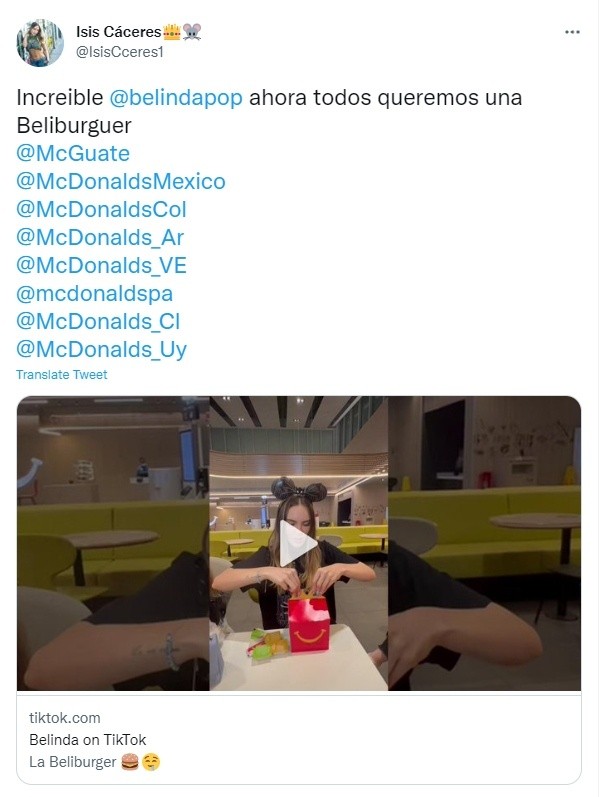Go to the @McDonalds_Cl profile
The height and width of the screenshot is (797, 607).
(97, 322)
